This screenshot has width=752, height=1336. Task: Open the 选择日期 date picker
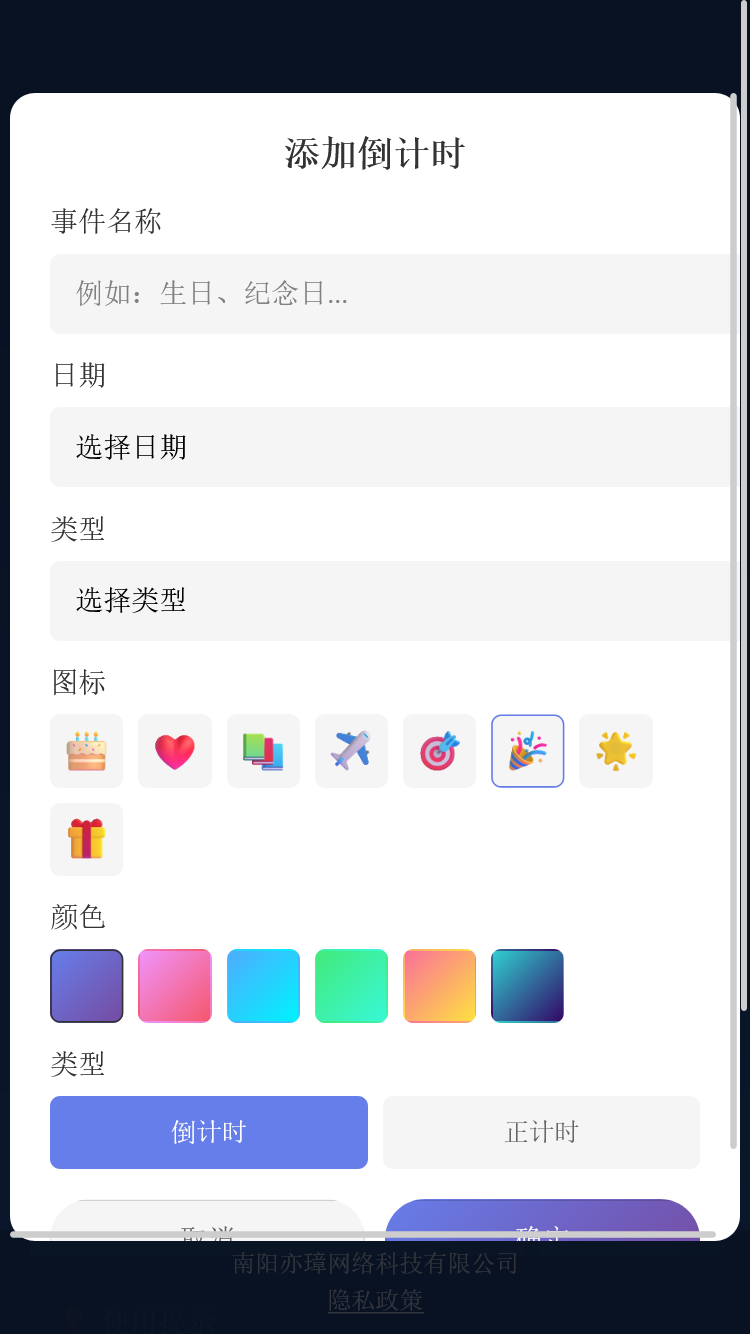click(390, 447)
